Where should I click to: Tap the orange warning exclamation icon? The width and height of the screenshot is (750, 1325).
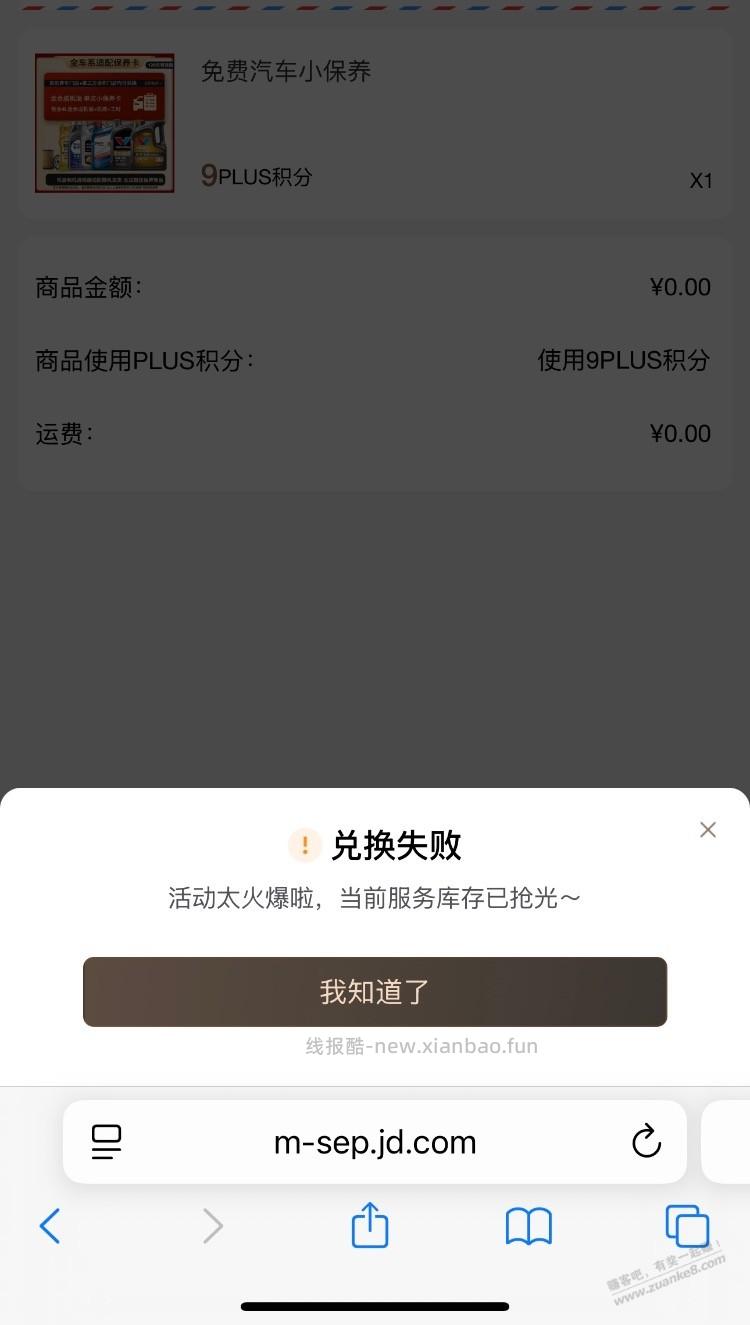click(x=304, y=845)
